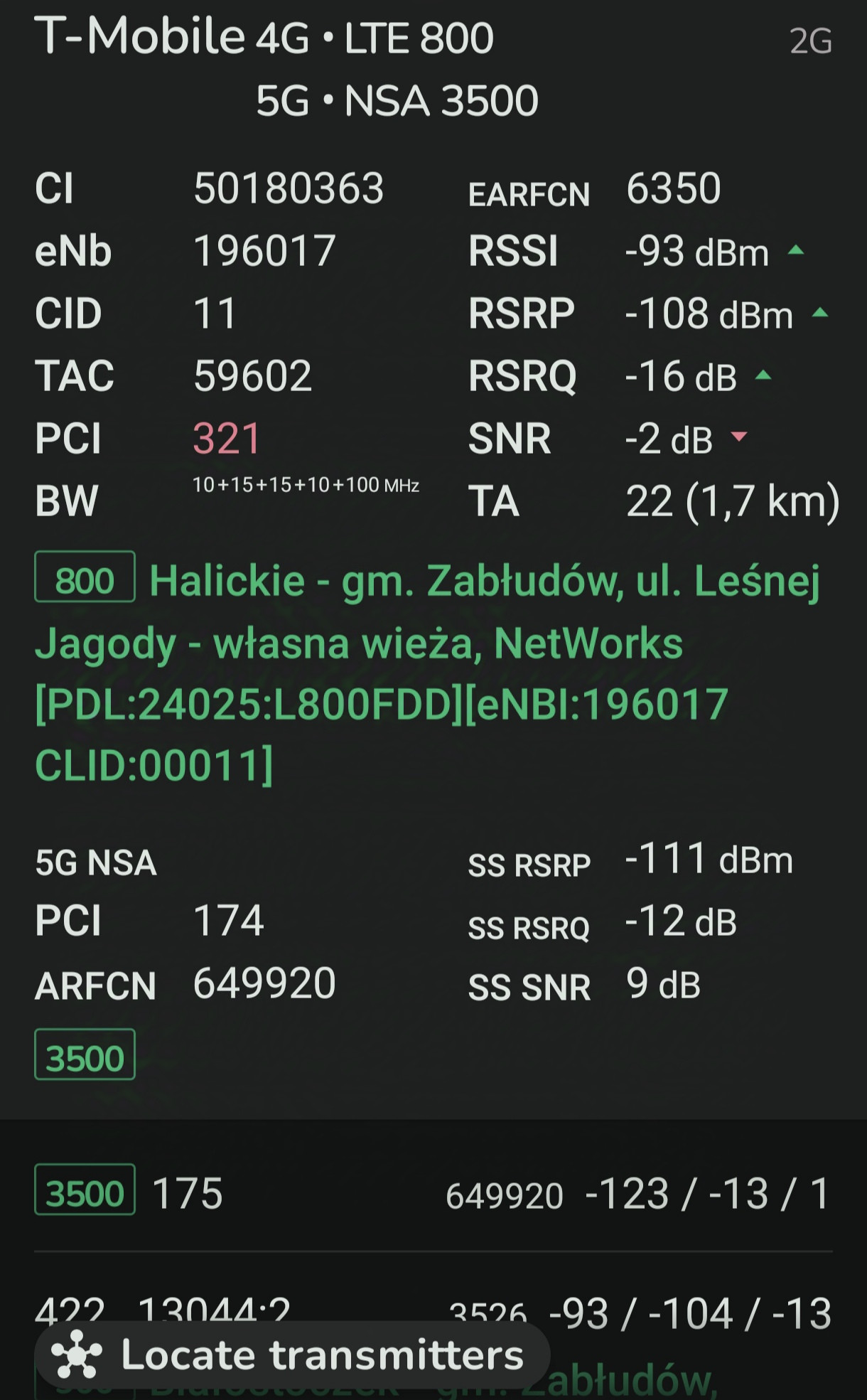Tap the TA value 22 (1,7 km)
Screen dimensions: 867x1400
(733, 502)
